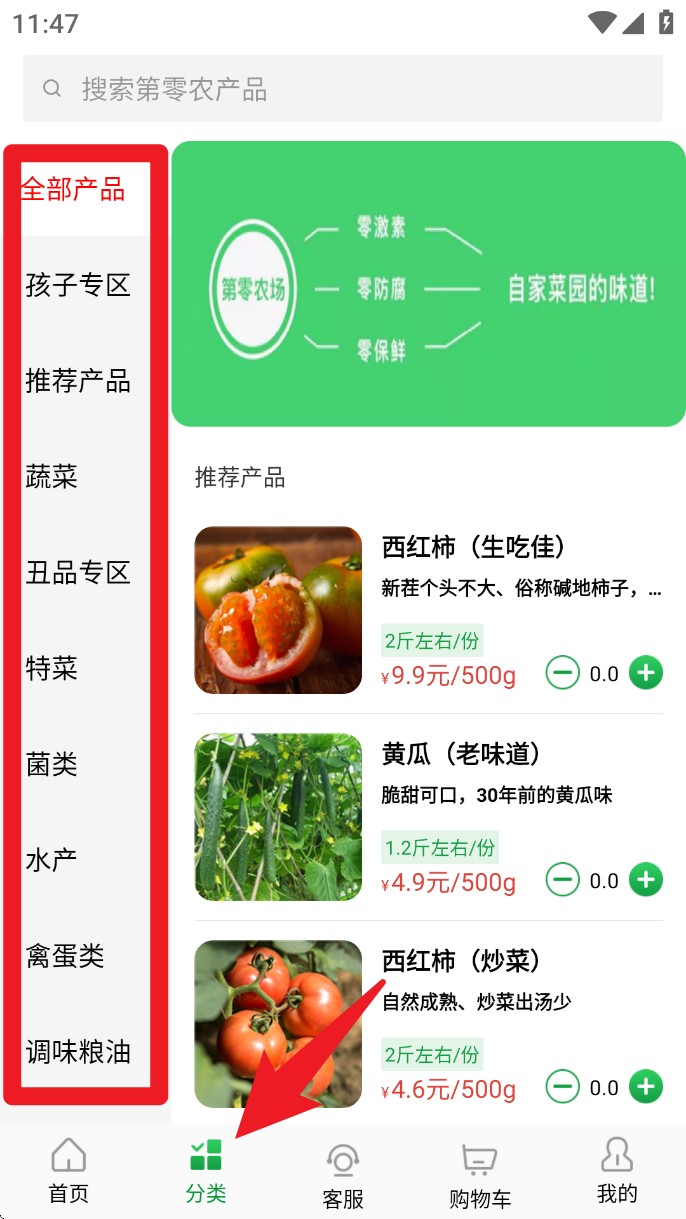686x1219 pixels.
Task: Open the 孩子专区 category
Action: pyautogui.click(x=78, y=285)
